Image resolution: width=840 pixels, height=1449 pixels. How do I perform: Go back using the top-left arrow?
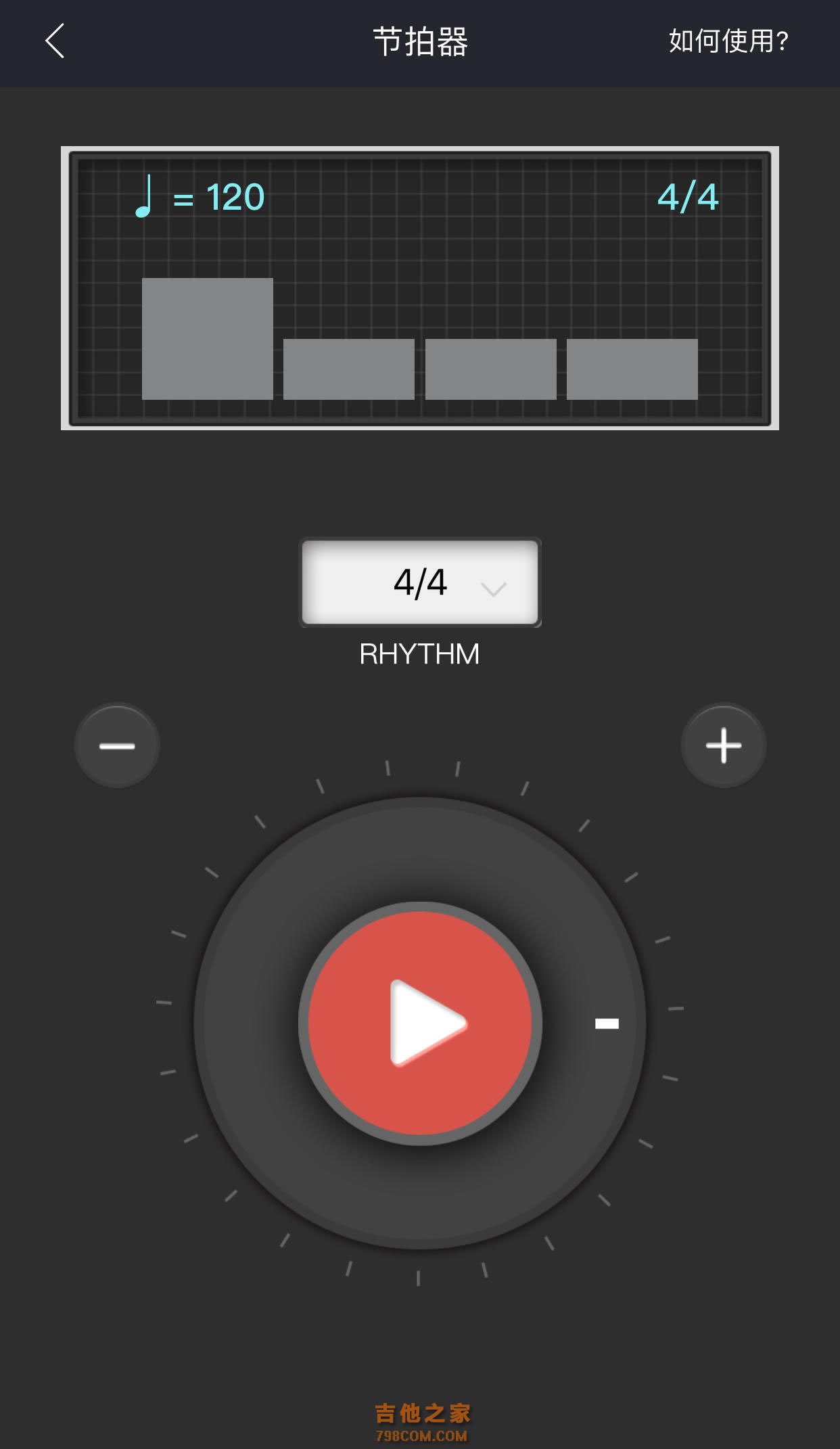pos(55,41)
